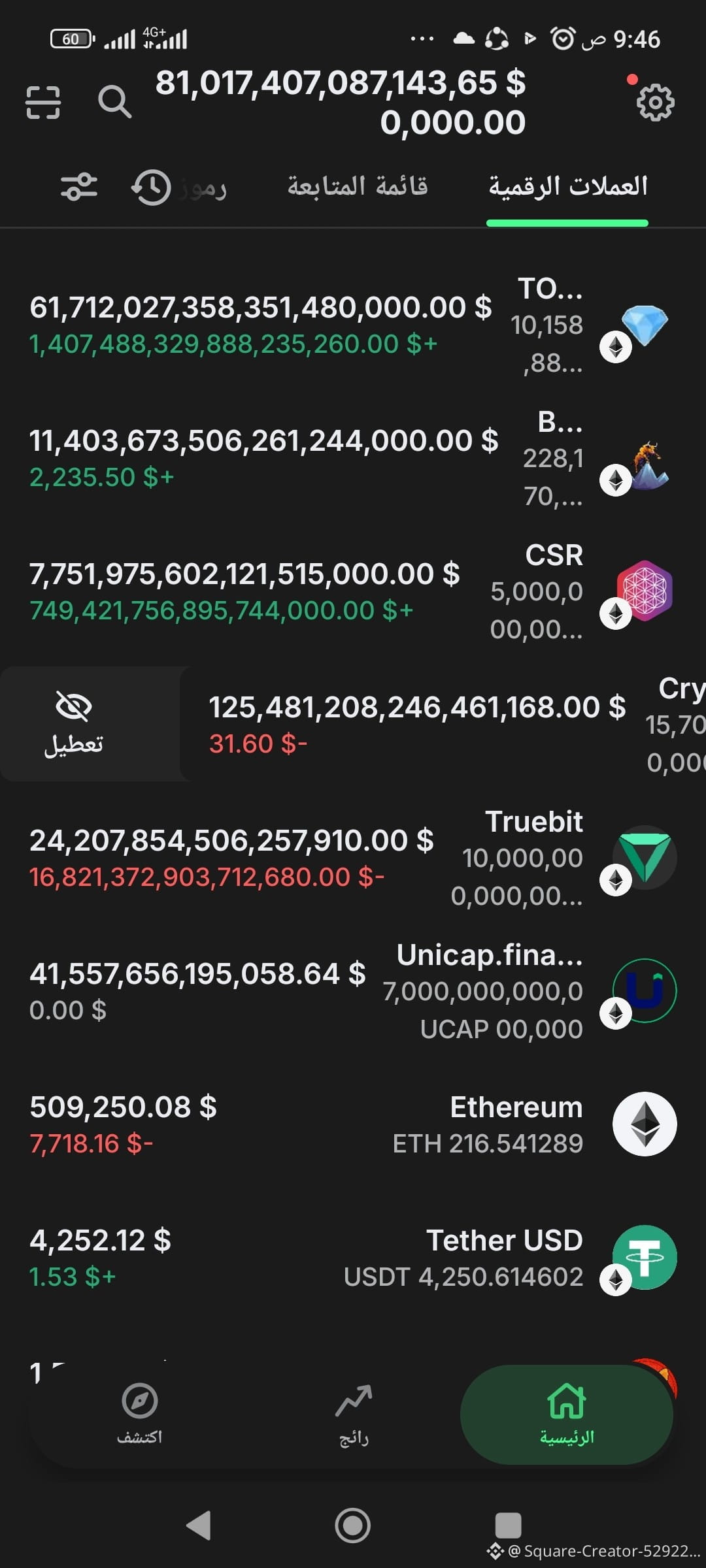Open the token with diamond icon
This screenshot has width=706, height=1568.
(353, 325)
